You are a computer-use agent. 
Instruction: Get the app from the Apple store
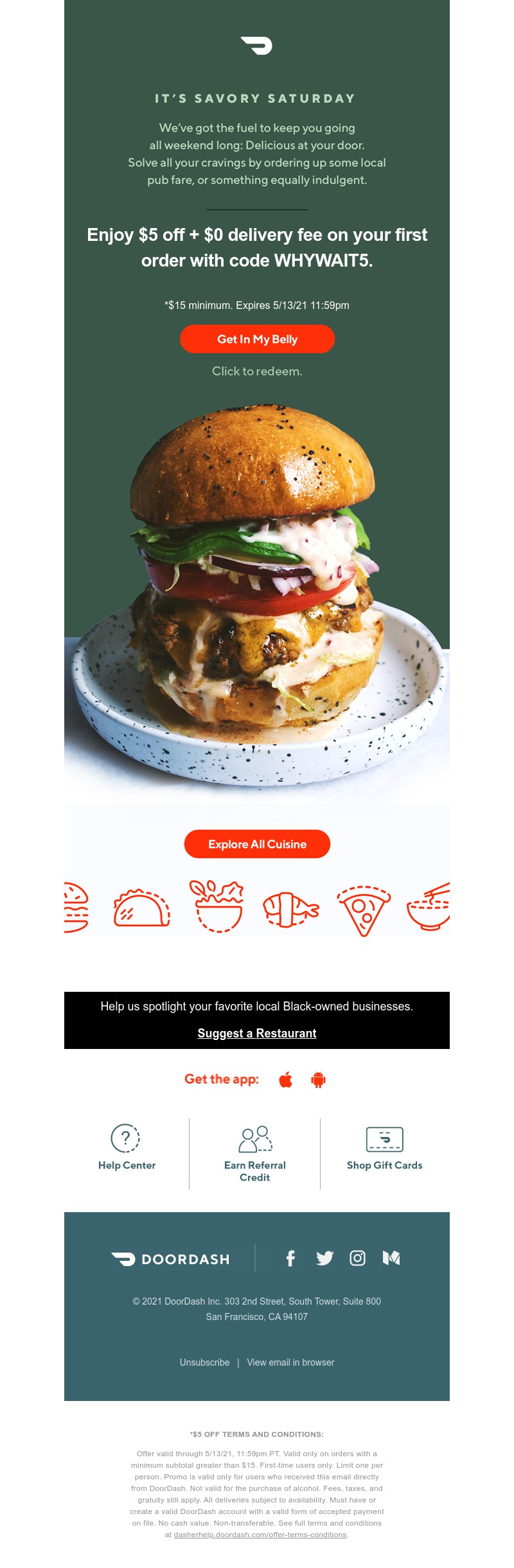[286, 1080]
